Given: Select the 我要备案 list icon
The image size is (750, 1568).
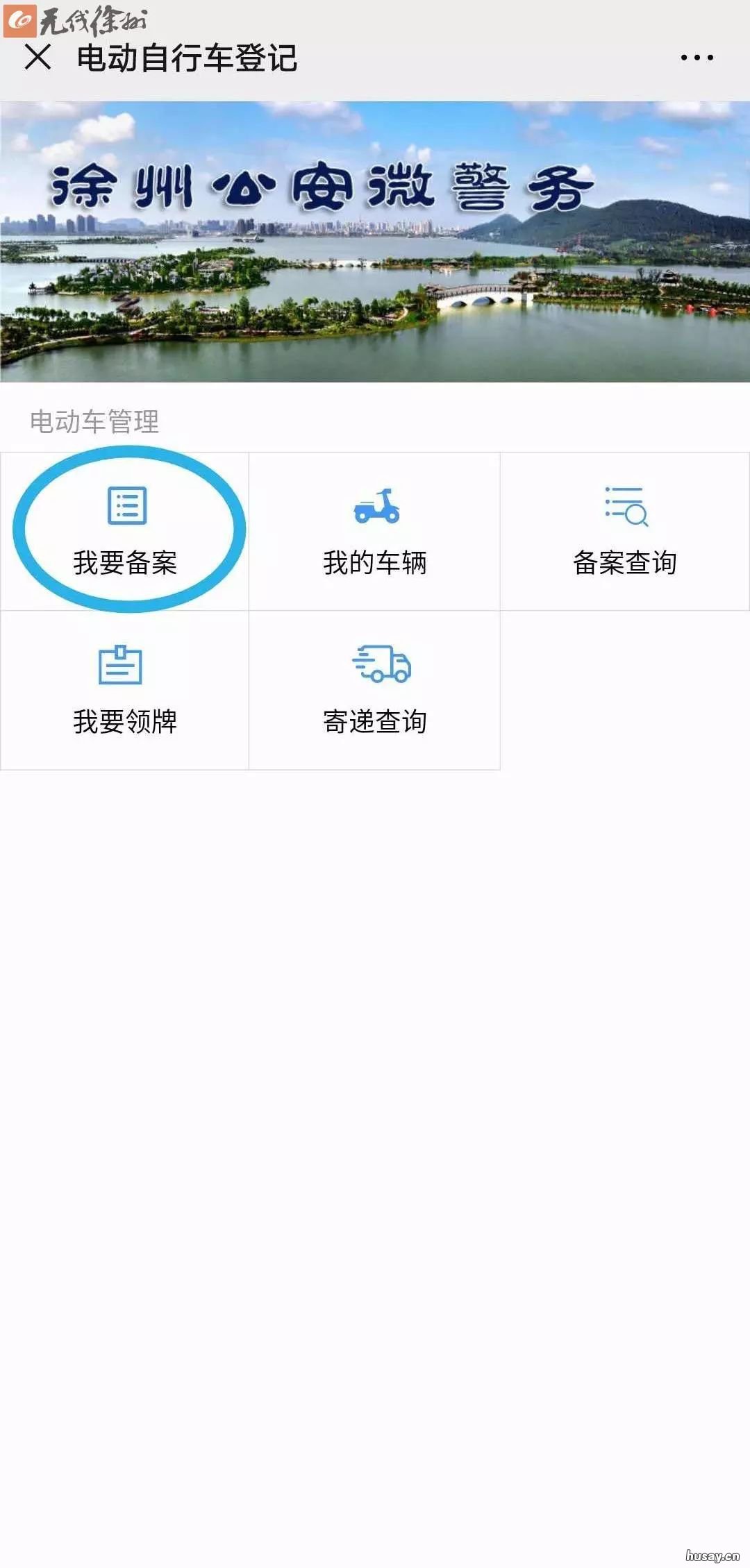Looking at the screenshot, I should [125, 507].
